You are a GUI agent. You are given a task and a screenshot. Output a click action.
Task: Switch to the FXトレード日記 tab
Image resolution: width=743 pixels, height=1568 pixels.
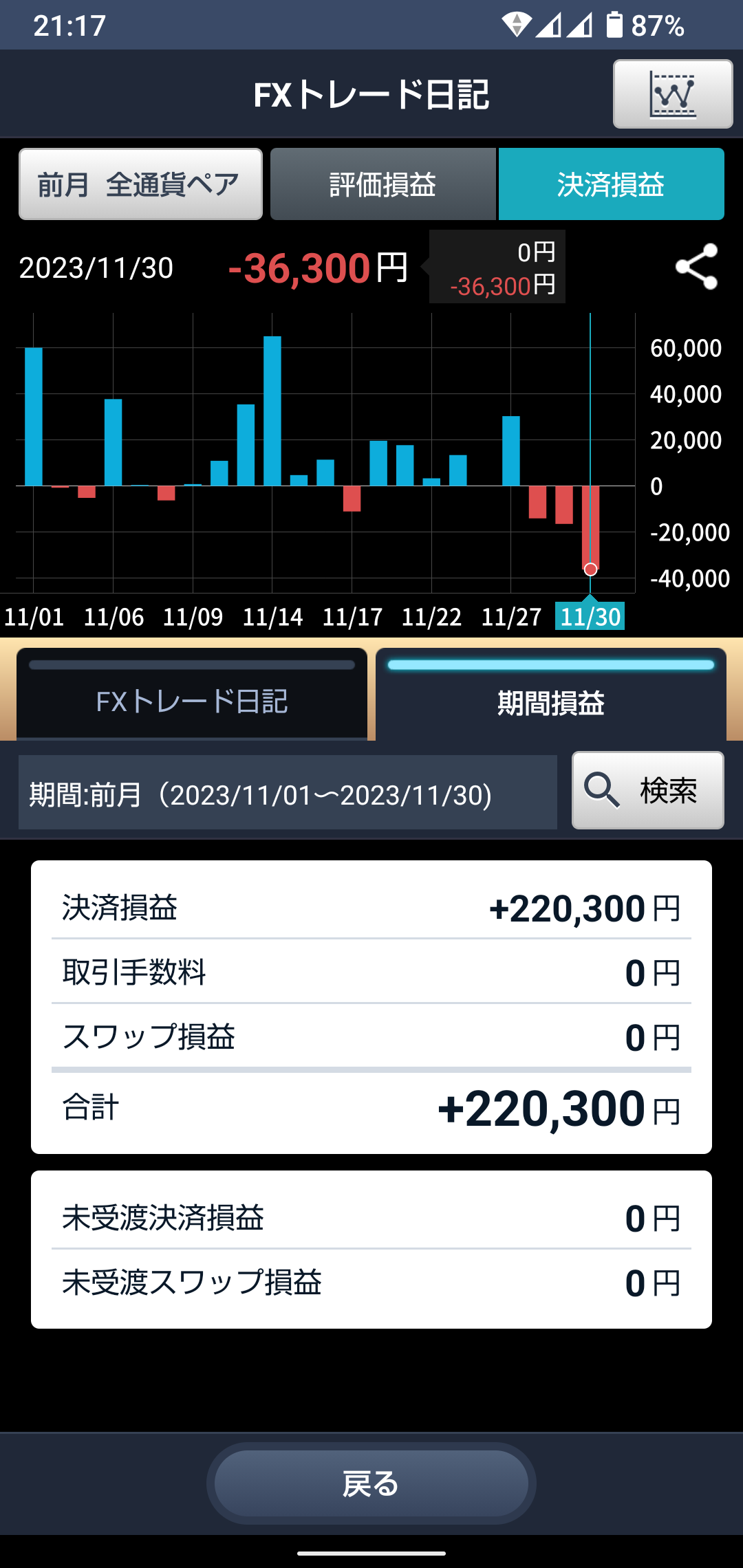coord(192,701)
